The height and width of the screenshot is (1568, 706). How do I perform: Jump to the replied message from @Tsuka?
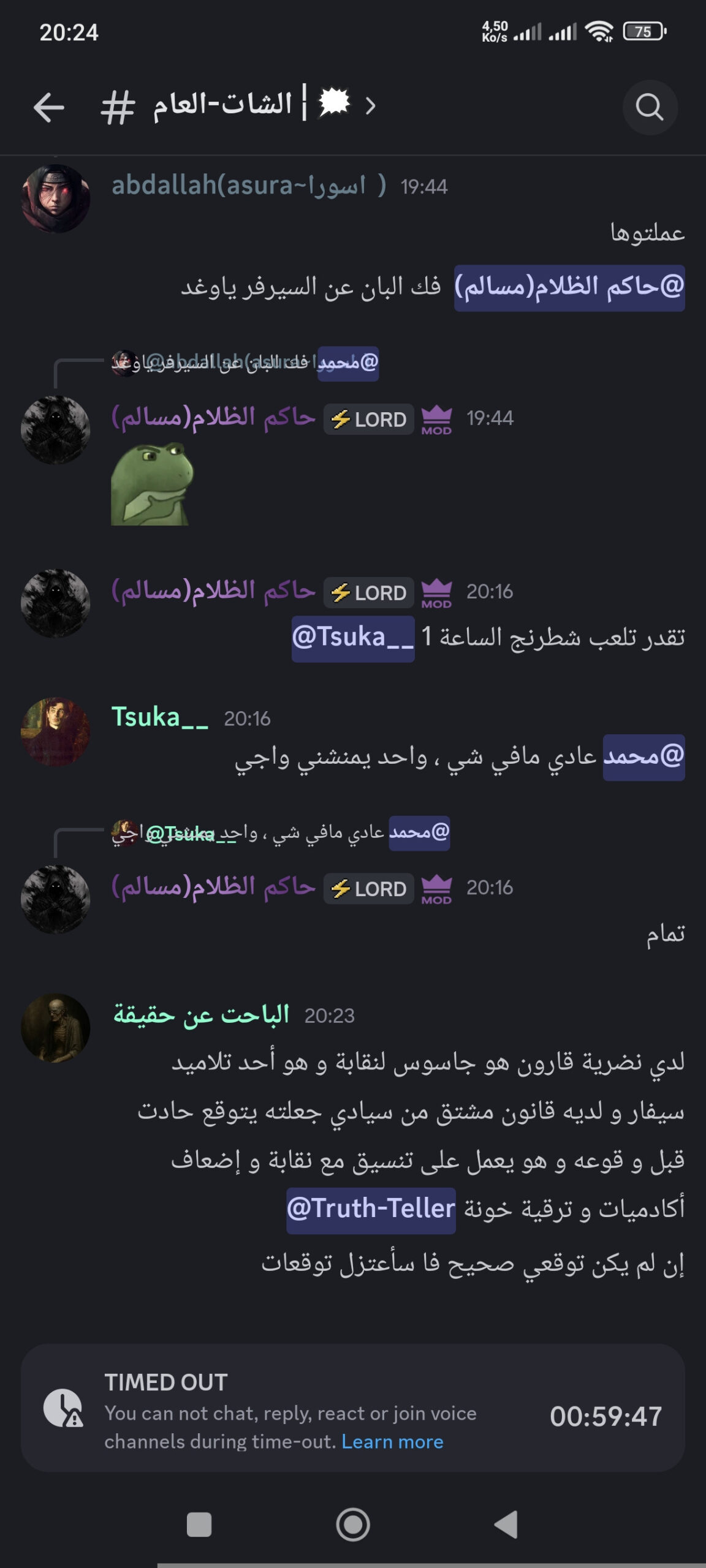[x=282, y=833]
